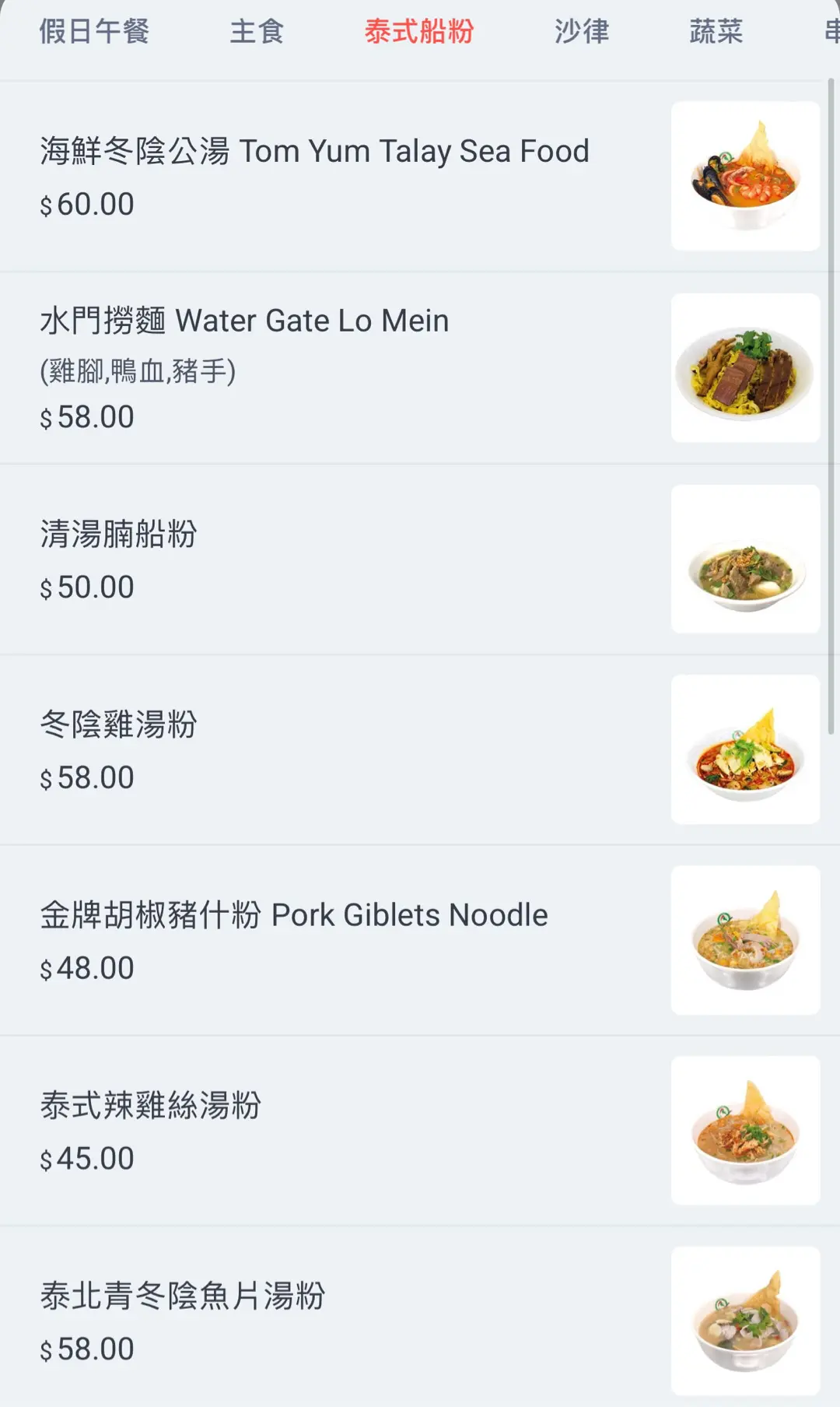Select Pork Giblets Noodle item

coord(294,916)
